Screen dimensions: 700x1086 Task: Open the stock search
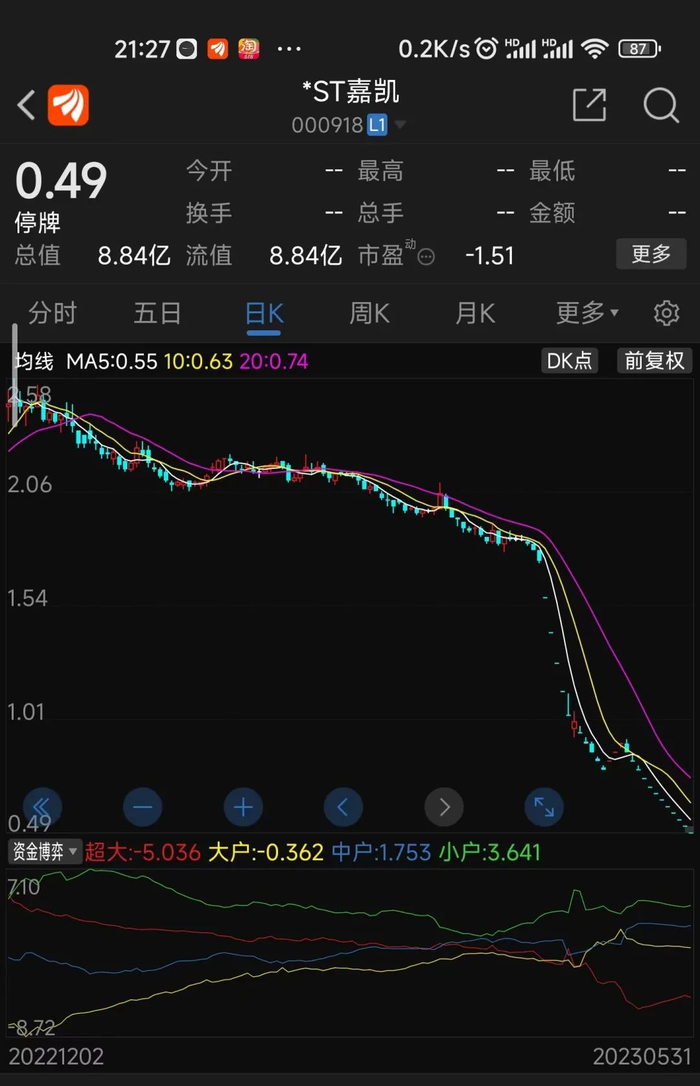pos(660,105)
